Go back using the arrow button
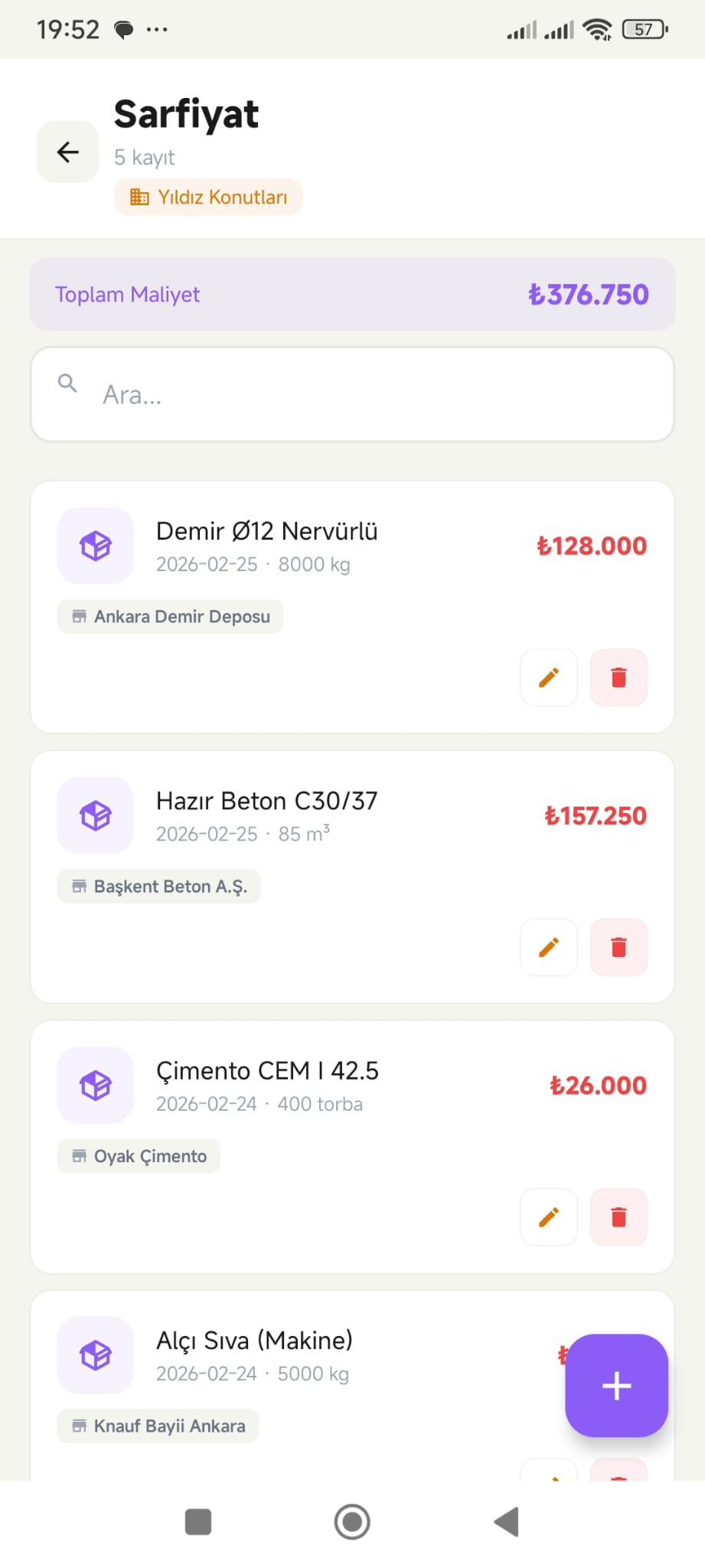This screenshot has width=705, height=1568. pyautogui.click(x=68, y=152)
